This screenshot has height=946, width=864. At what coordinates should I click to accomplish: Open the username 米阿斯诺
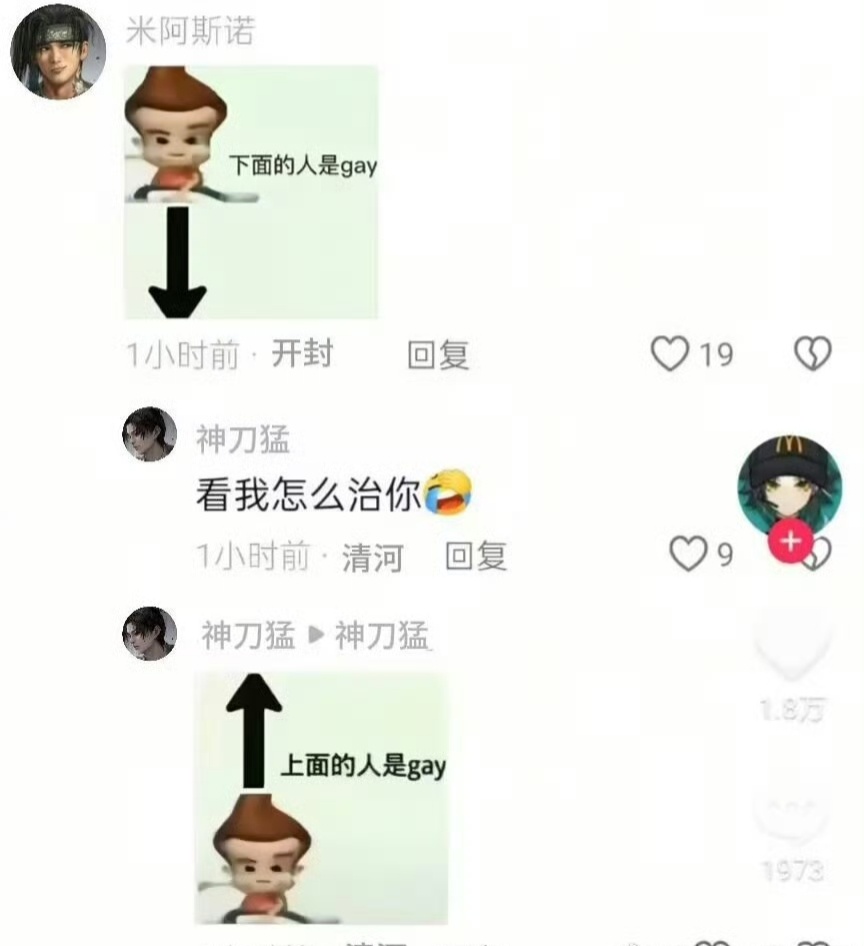click(190, 30)
